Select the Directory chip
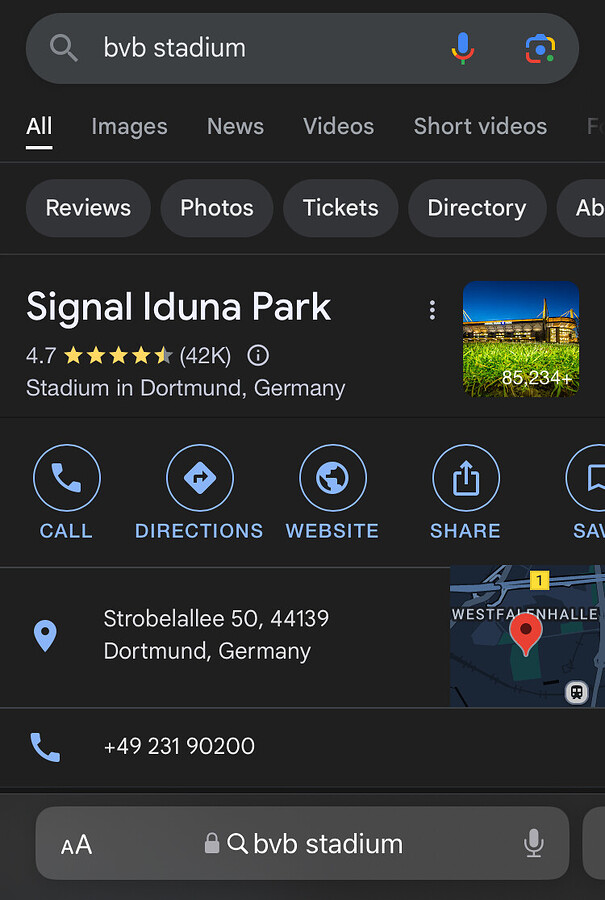This screenshot has height=900, width=605. [x=476, y=208]
